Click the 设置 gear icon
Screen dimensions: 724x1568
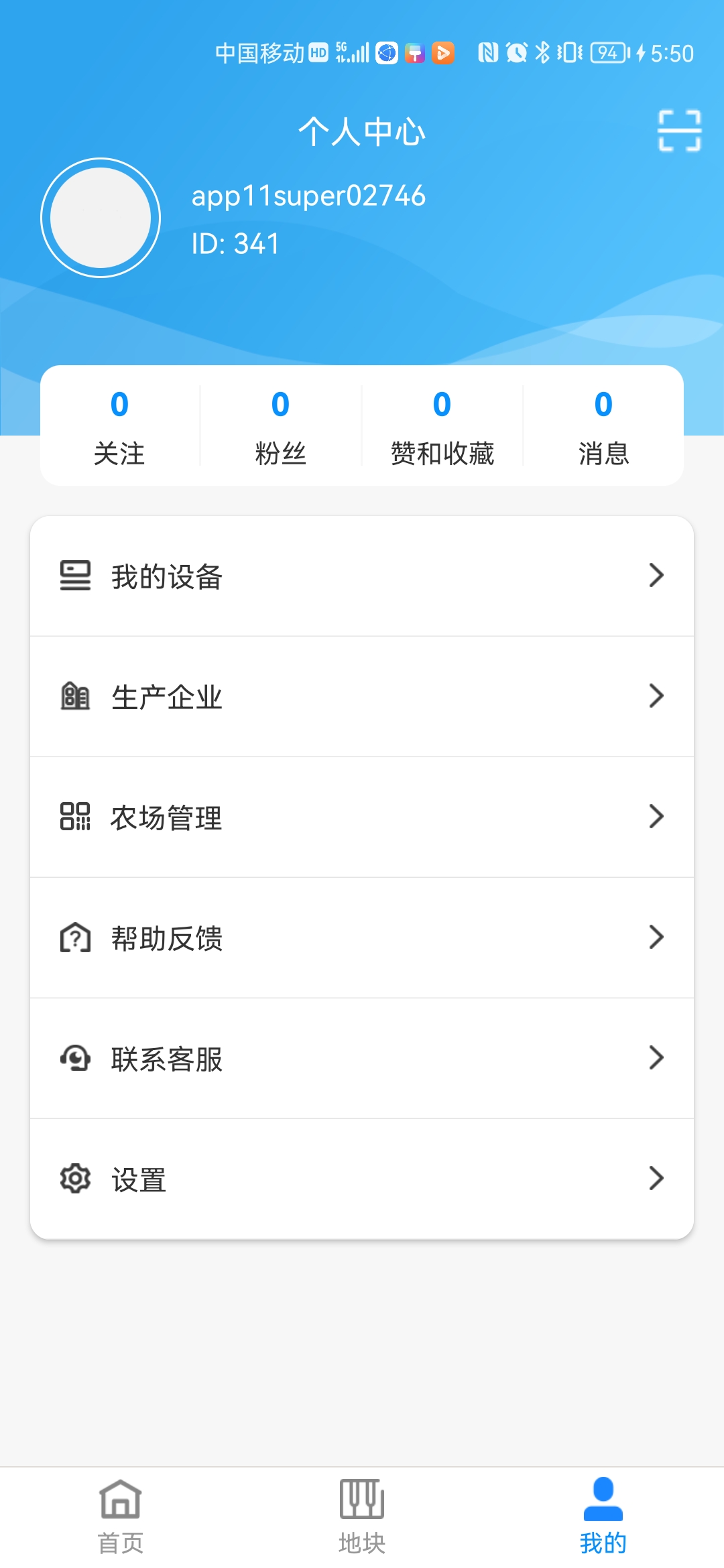(74, 1179)
